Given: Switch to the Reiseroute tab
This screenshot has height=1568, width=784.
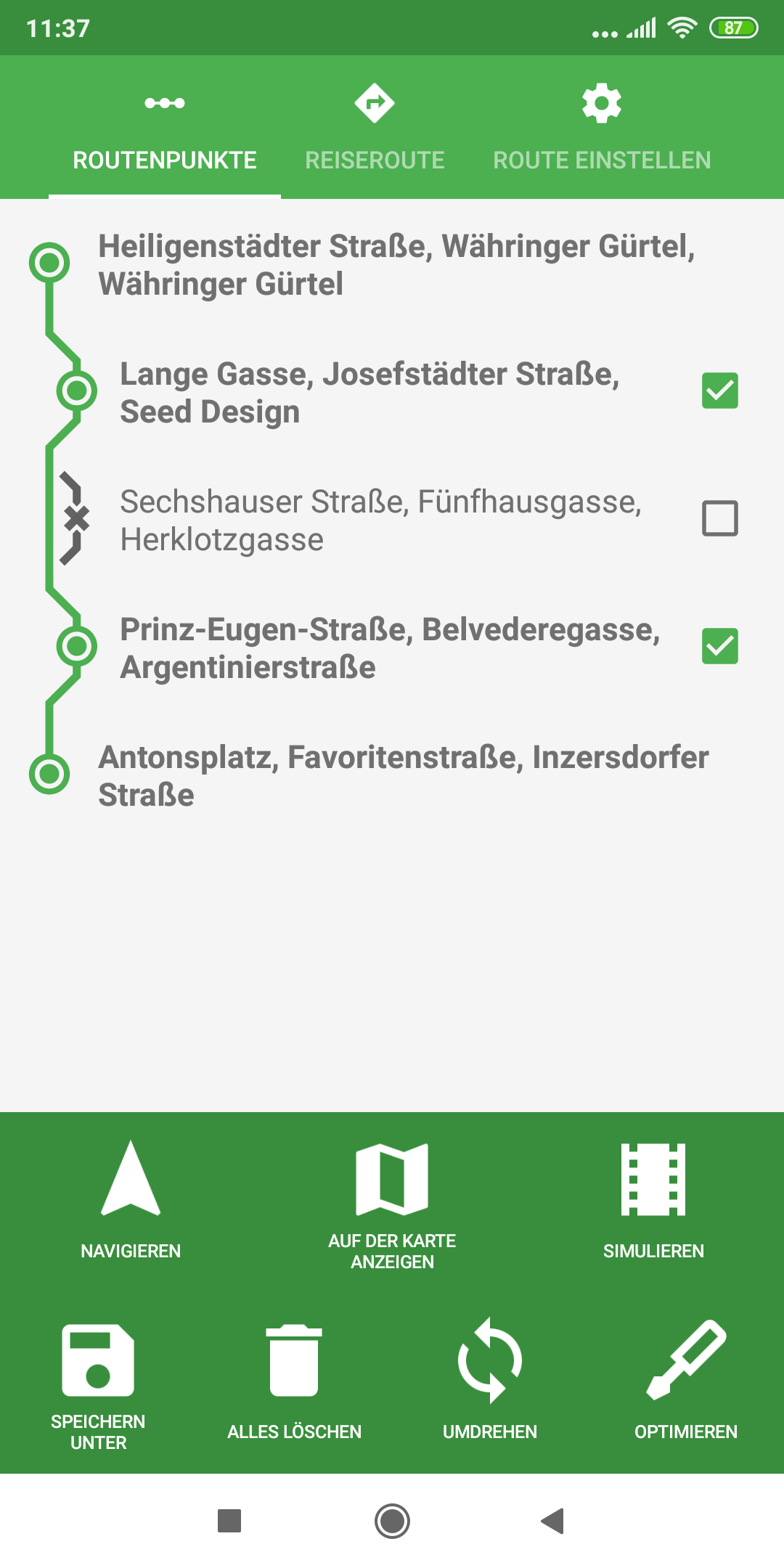Looking at the screenshot, I should click(x=375, y=127).
